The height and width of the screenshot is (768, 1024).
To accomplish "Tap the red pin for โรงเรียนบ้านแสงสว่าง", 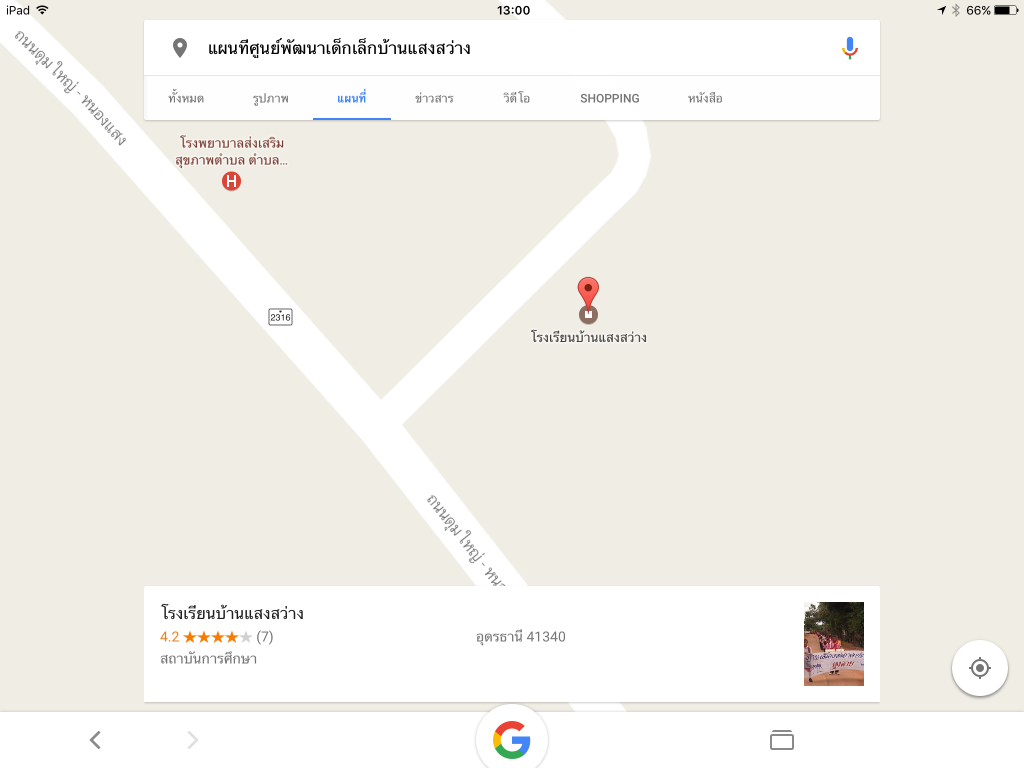I will [589, 294].
